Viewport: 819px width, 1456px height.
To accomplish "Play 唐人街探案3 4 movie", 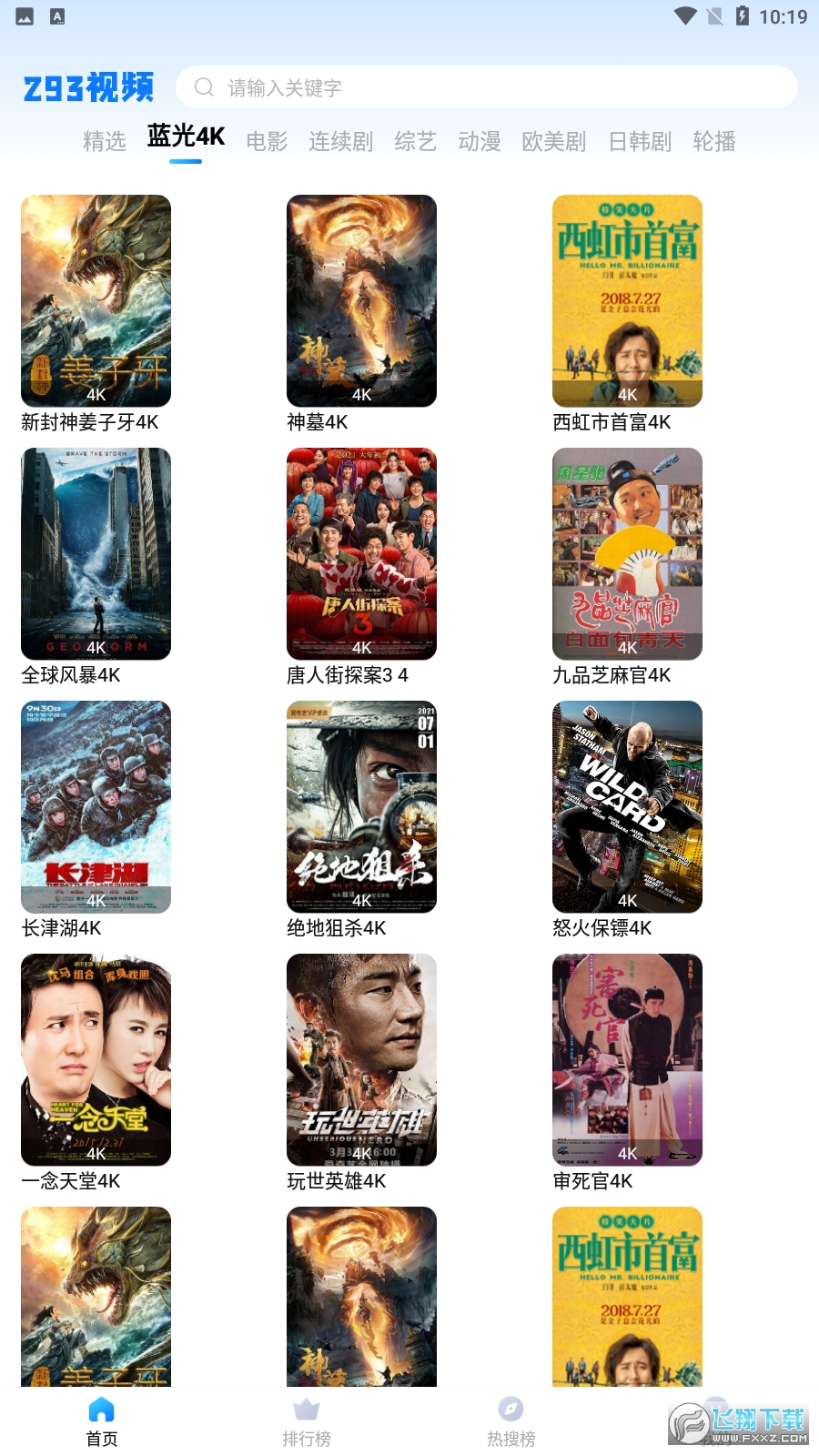I will coord(361,553).
